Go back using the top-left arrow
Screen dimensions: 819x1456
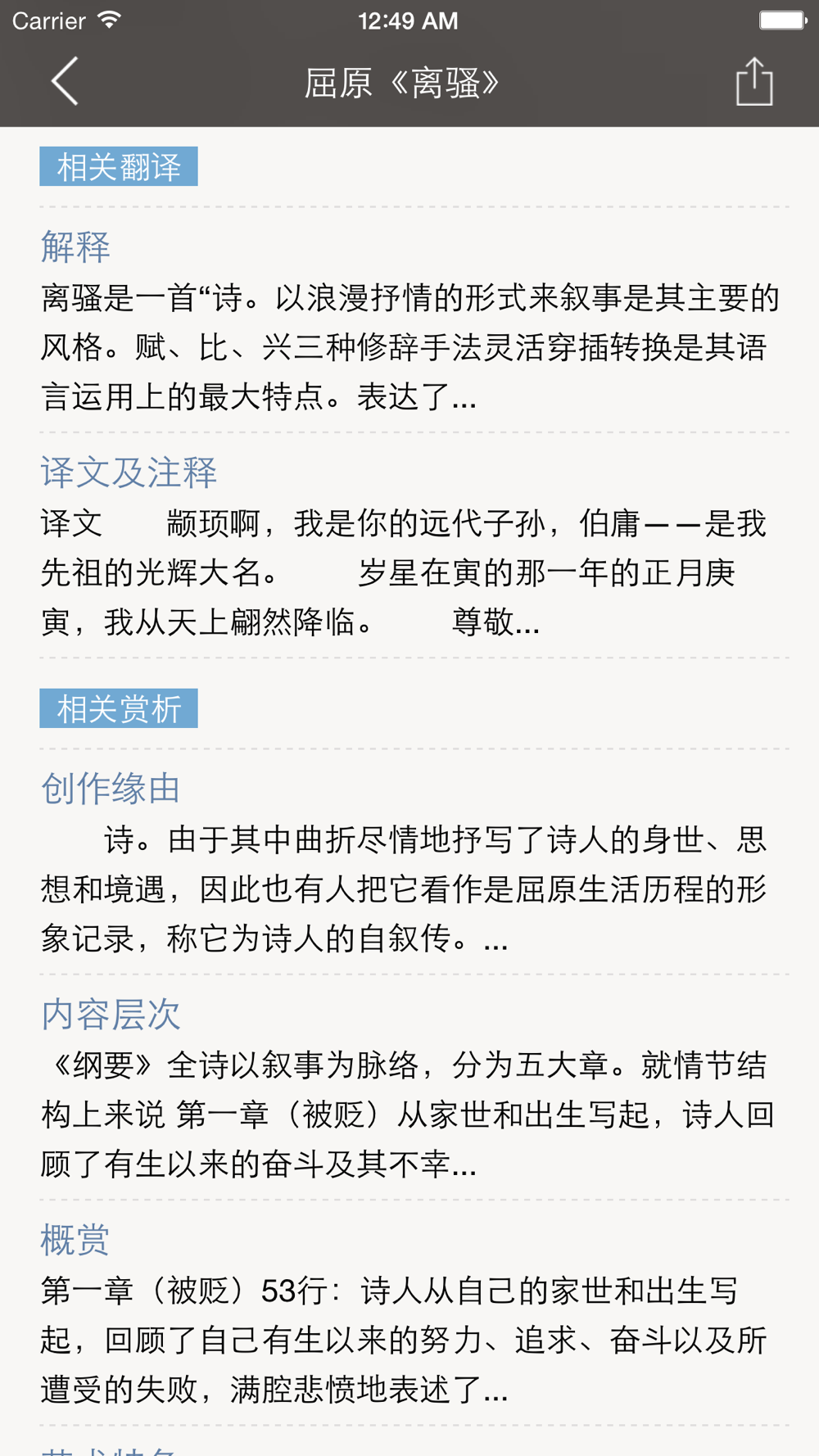[x=65, y=82]
